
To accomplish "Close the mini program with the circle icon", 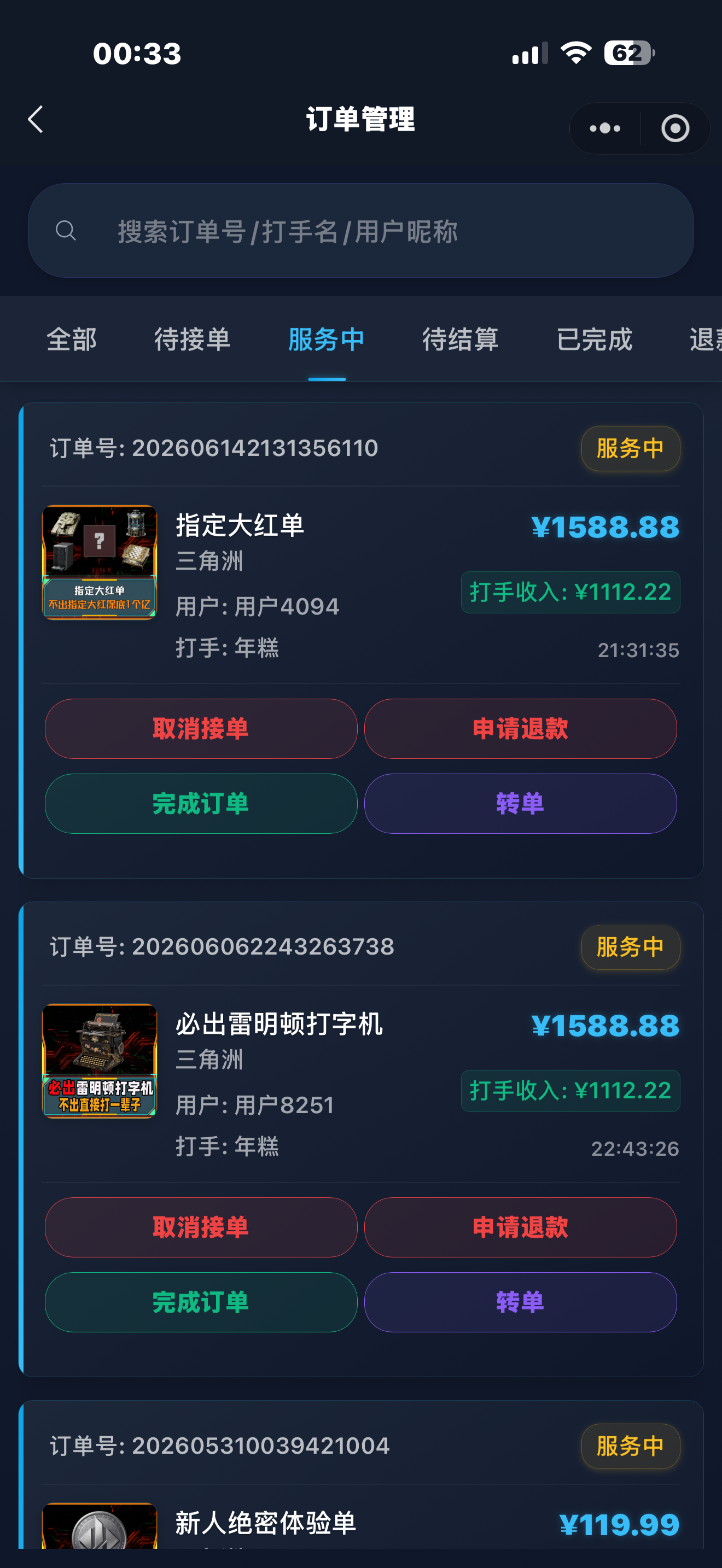I will click(675, 128).
